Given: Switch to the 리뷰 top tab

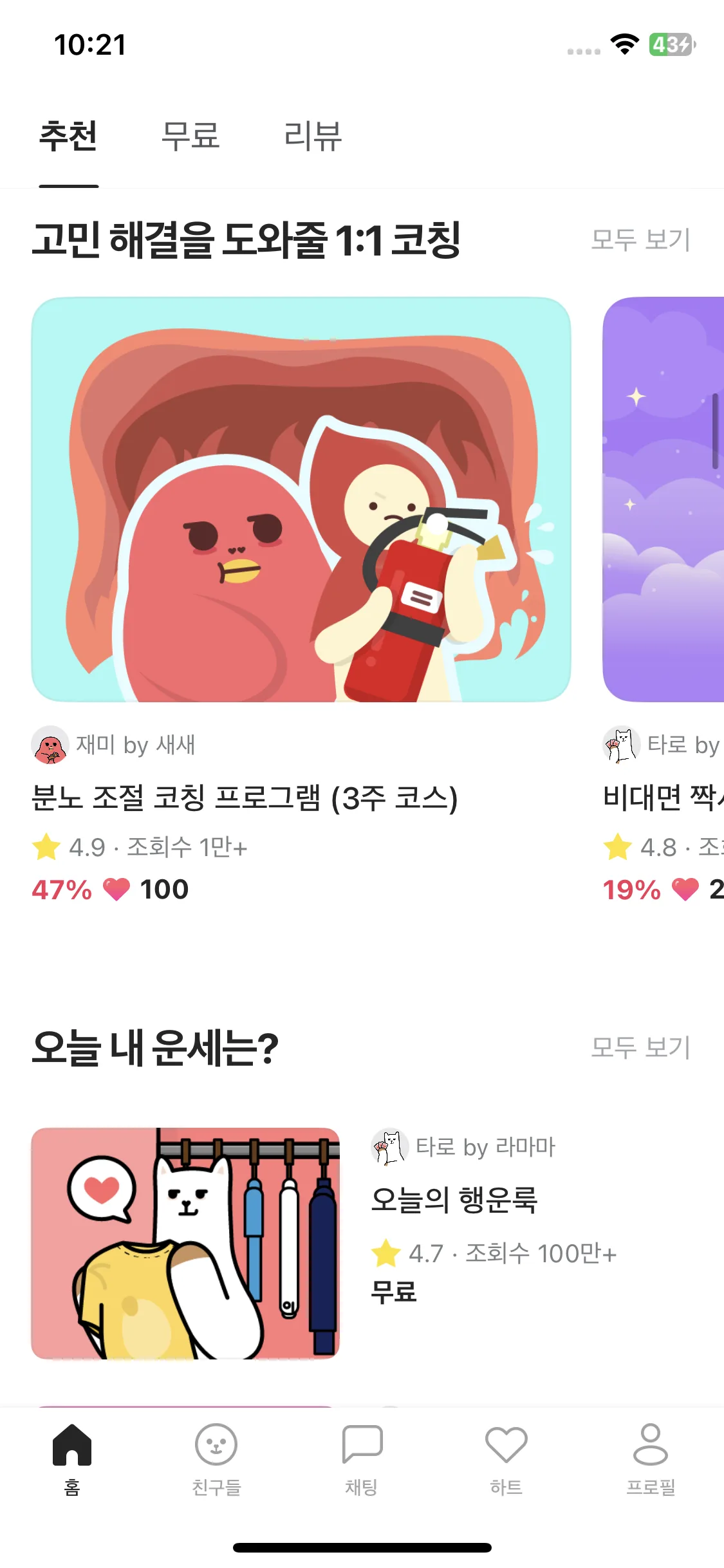Looking at the screenshot, I should click(313, 136).
